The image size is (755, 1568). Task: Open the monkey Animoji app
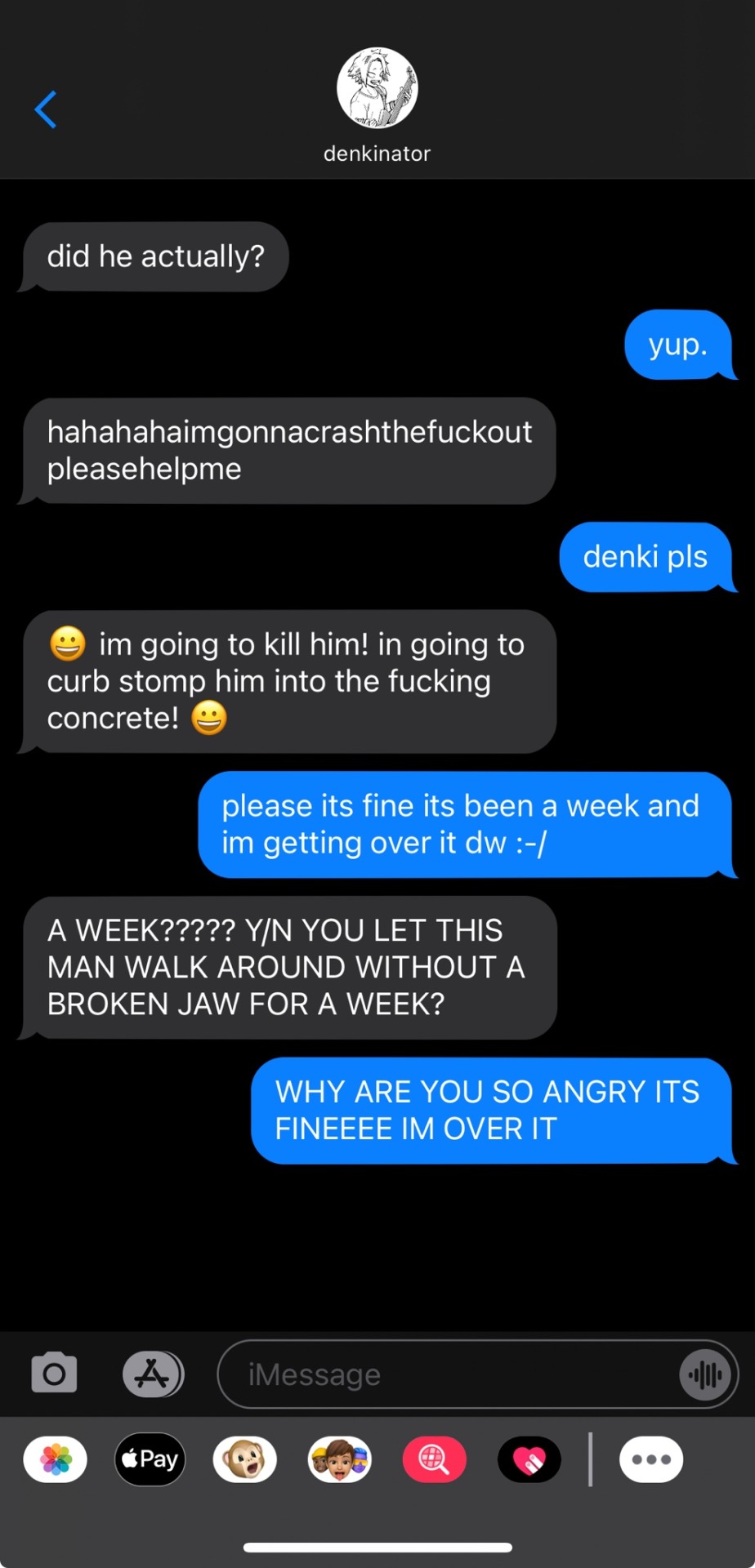(x=244, y=1459)
